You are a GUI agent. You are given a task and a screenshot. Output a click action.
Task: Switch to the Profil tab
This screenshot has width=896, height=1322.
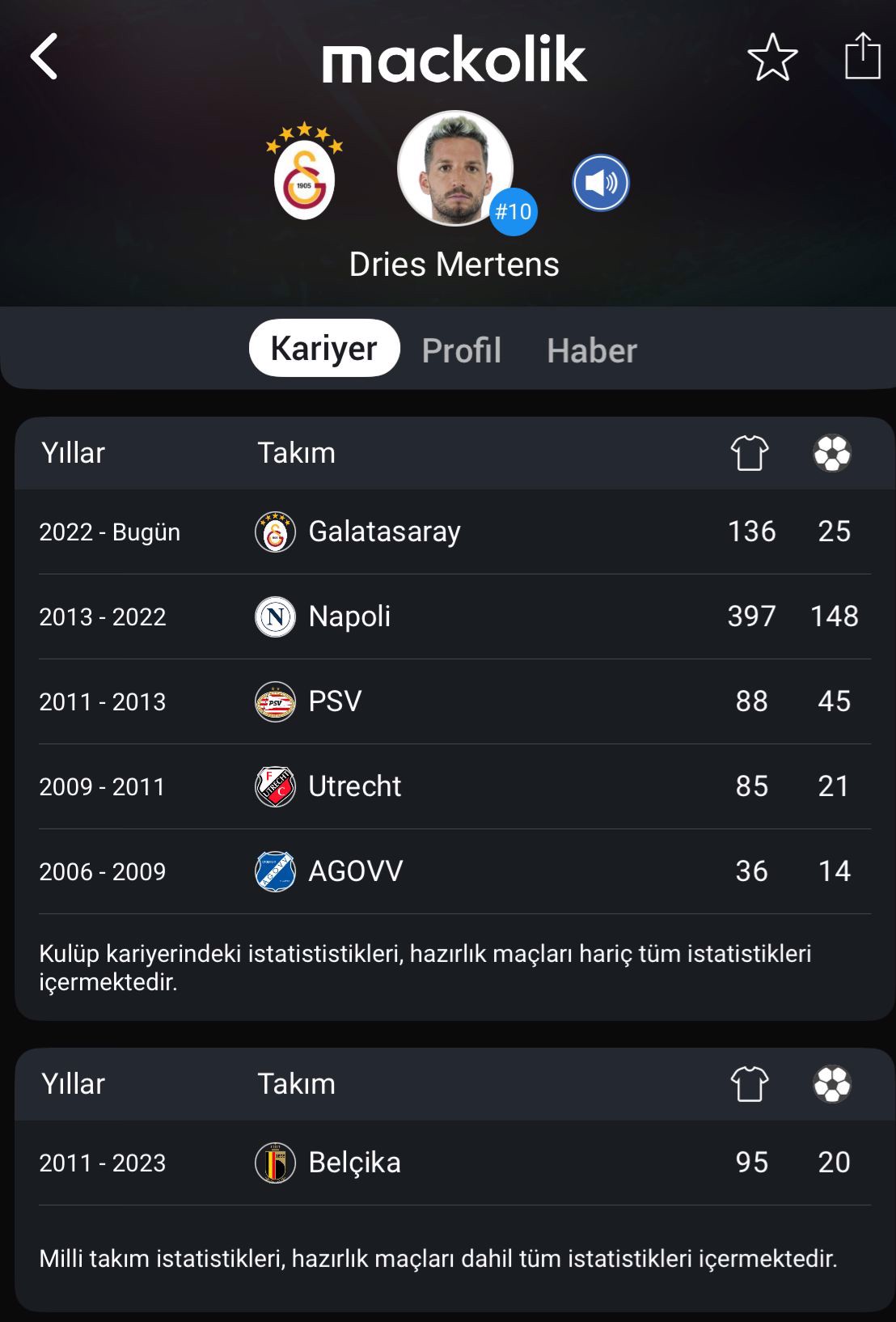point(461,350)
